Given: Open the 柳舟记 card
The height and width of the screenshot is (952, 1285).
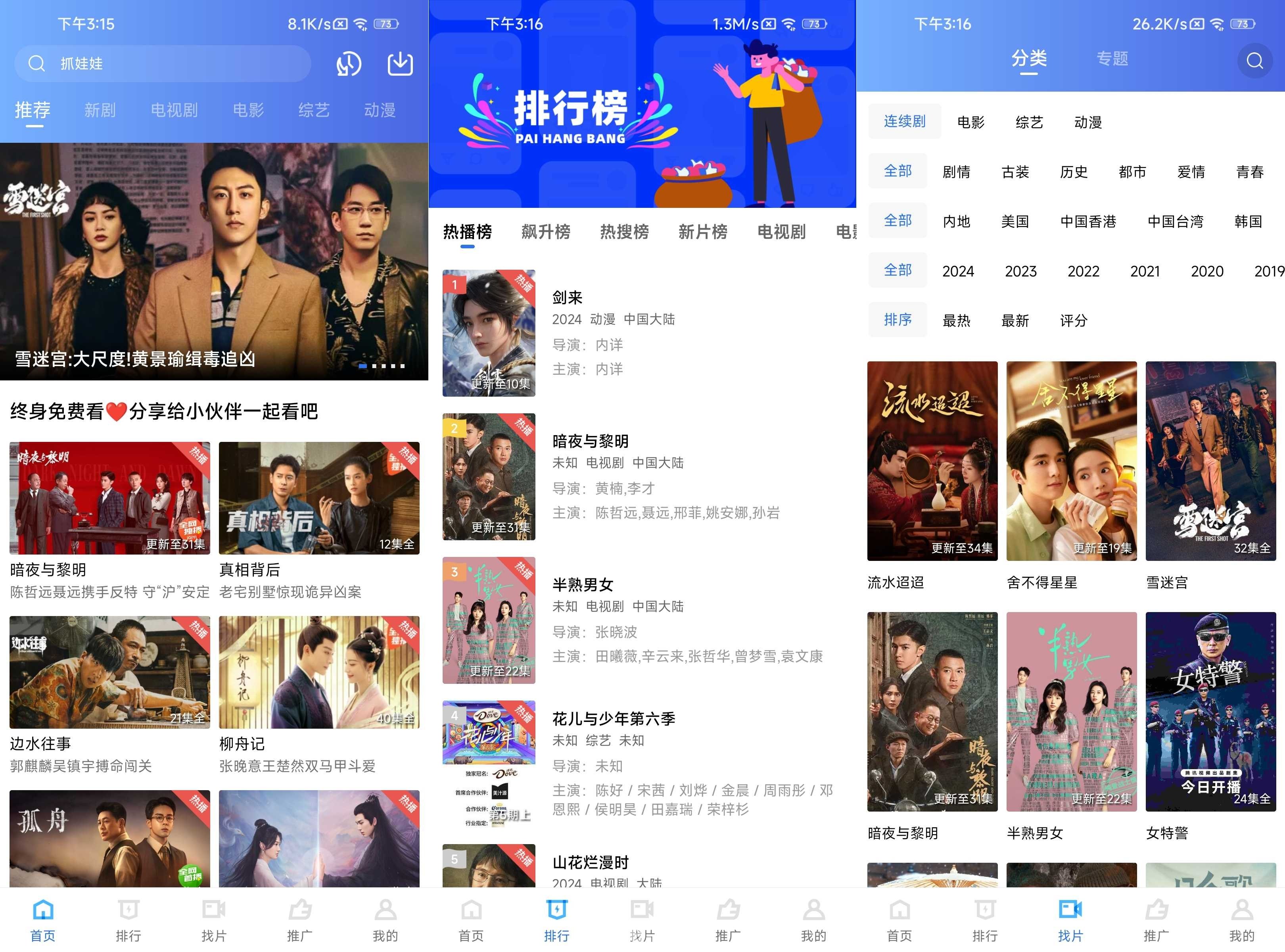Looking at the screenshot, I should coord(318,672).
